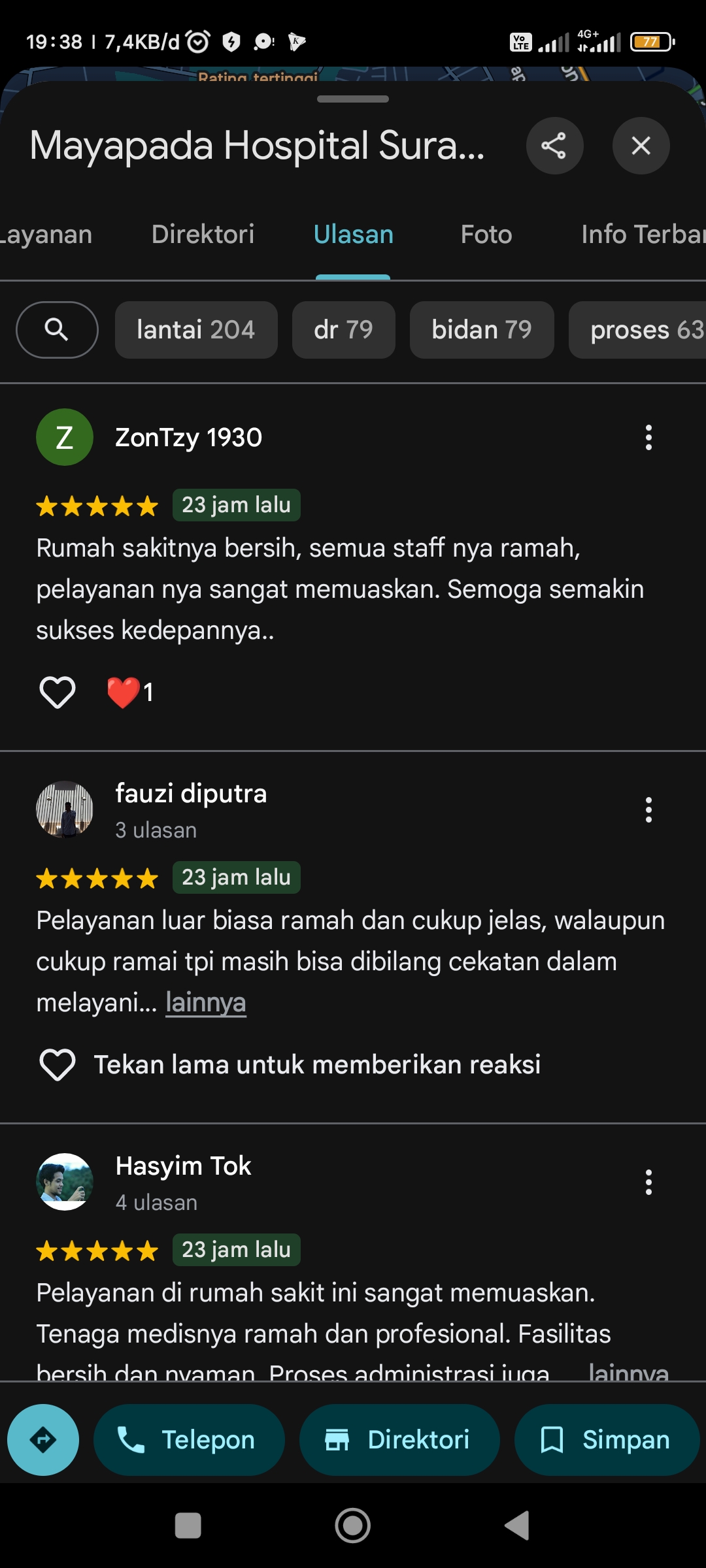Like ZonTzy 1930's review with the heart
This screenshot has width=706, height=1568.
(58, 692)
